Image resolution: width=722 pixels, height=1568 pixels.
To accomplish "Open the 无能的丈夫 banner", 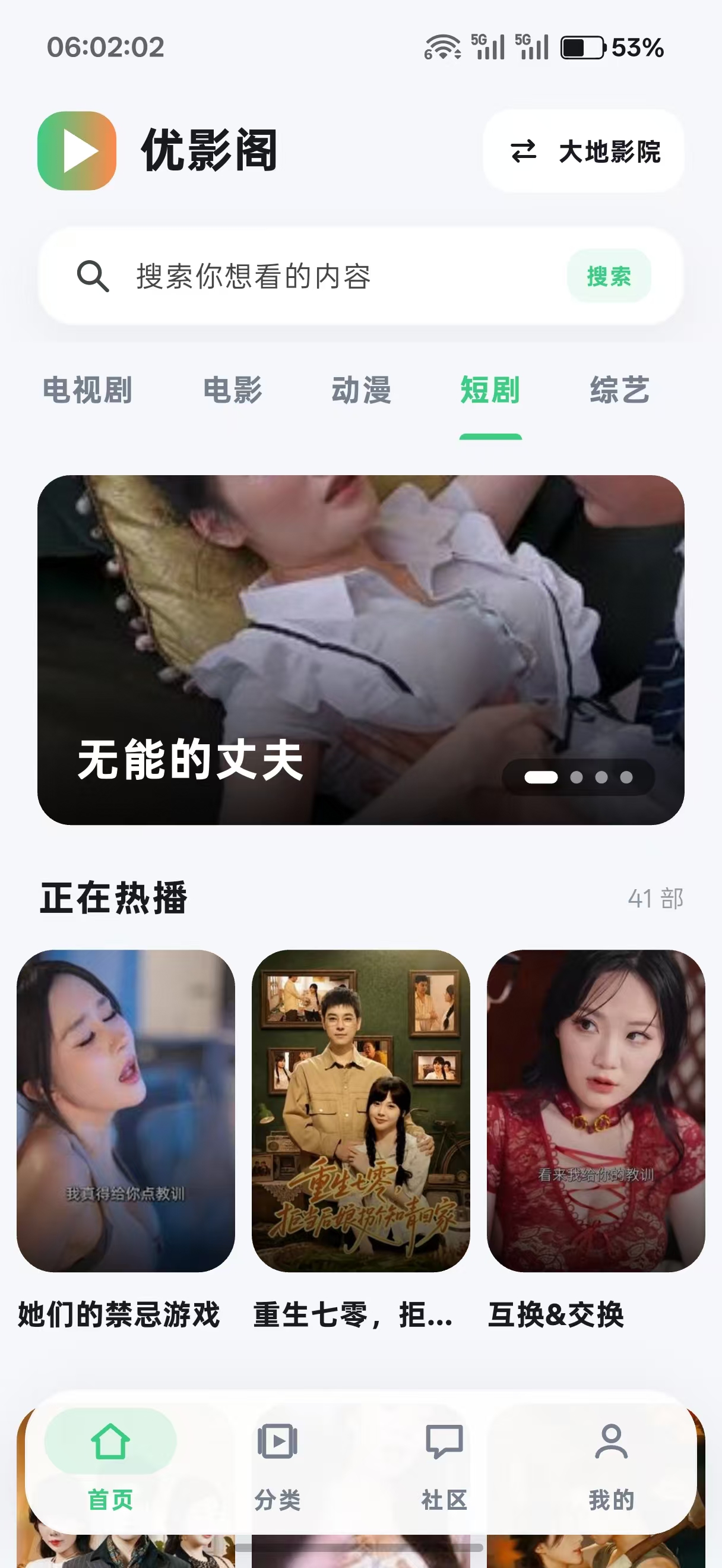I will (x=360, y=650).
